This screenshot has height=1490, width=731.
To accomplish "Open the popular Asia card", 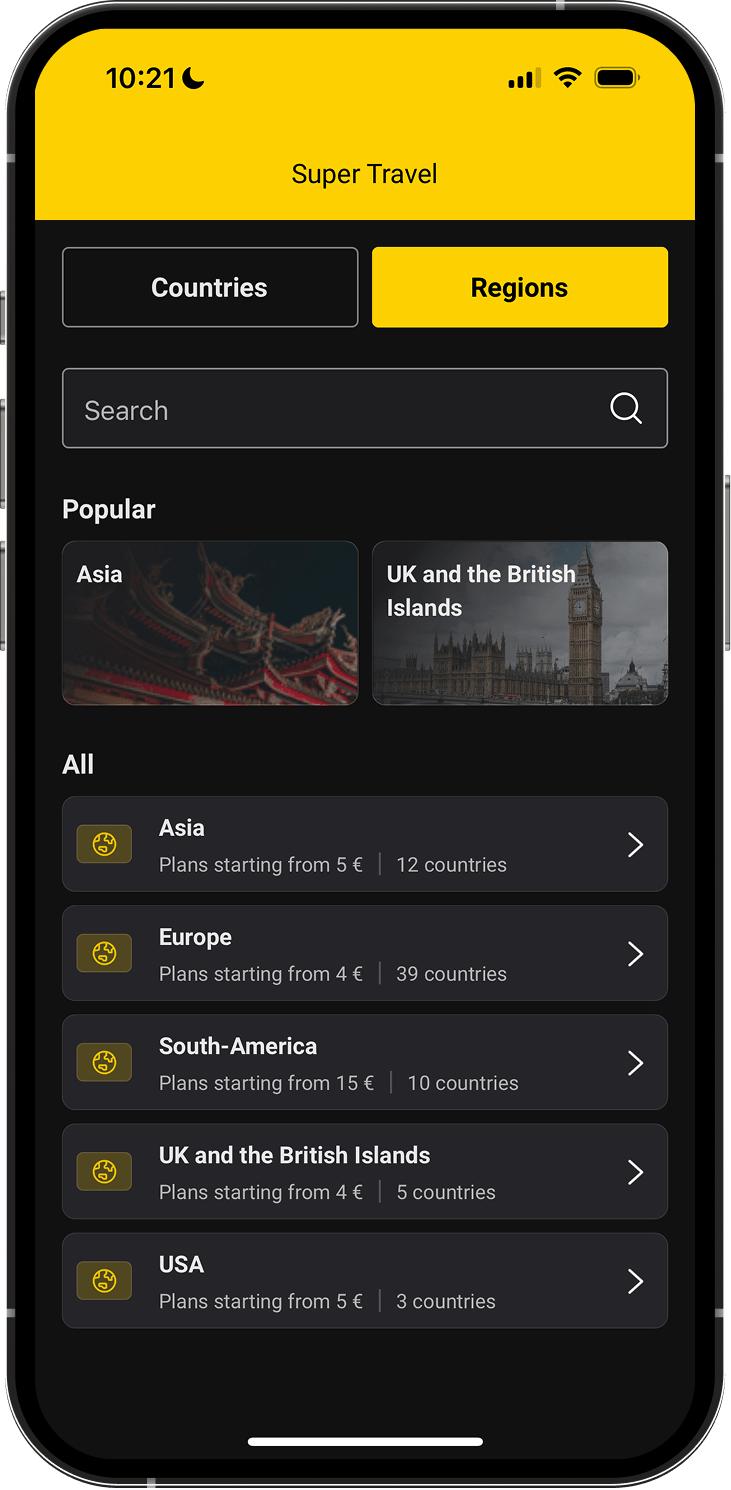I will [x=210, y=623].
